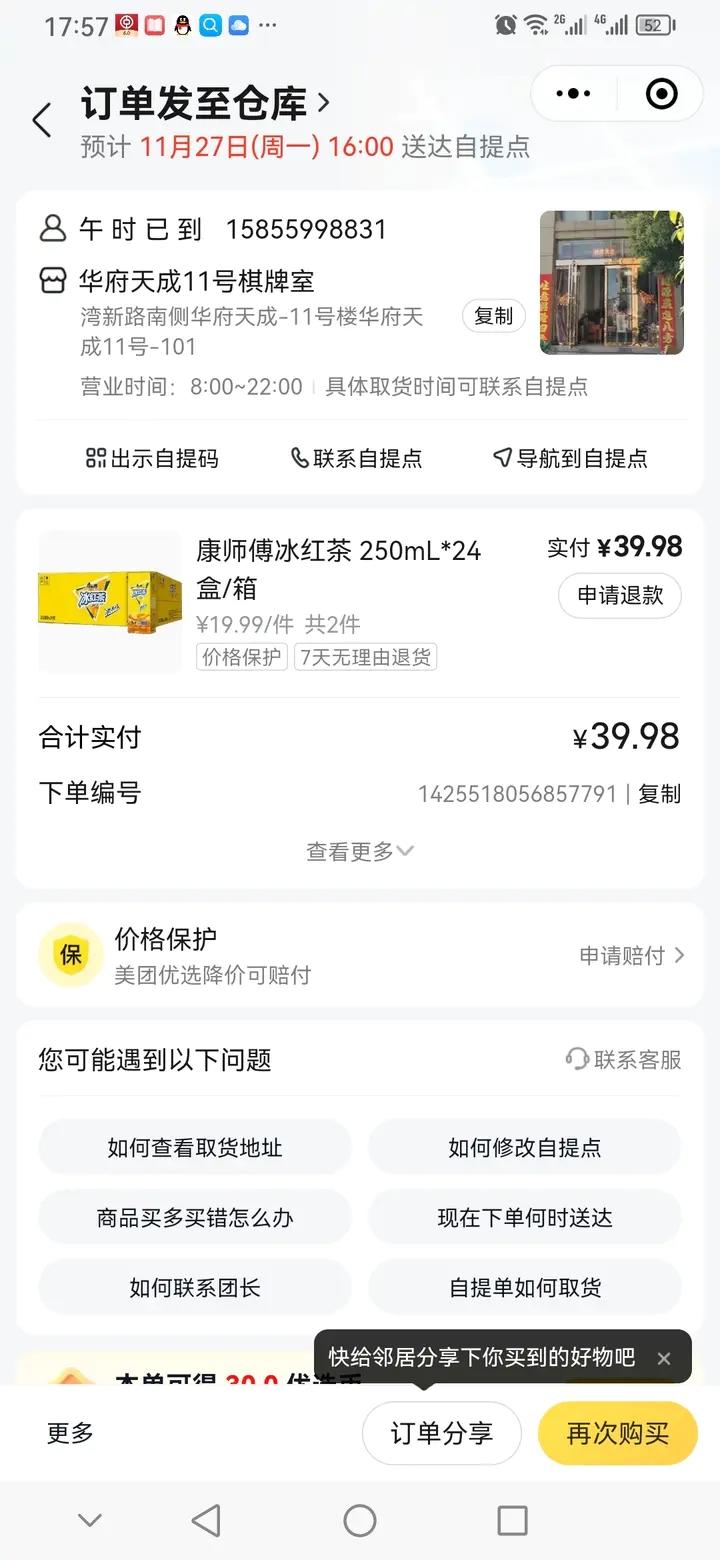Contact customer service (联系客服)
The width and height of the screenshot is (720, 1560).
[x=624, y=1060]
